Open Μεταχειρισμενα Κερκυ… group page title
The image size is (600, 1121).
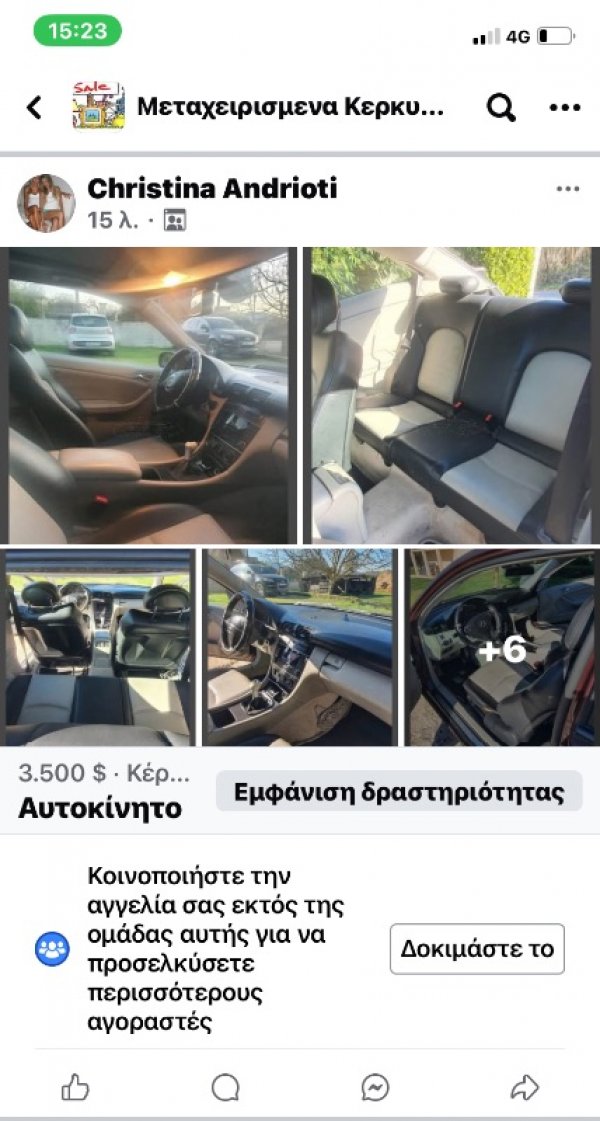(x=290, y=107)
